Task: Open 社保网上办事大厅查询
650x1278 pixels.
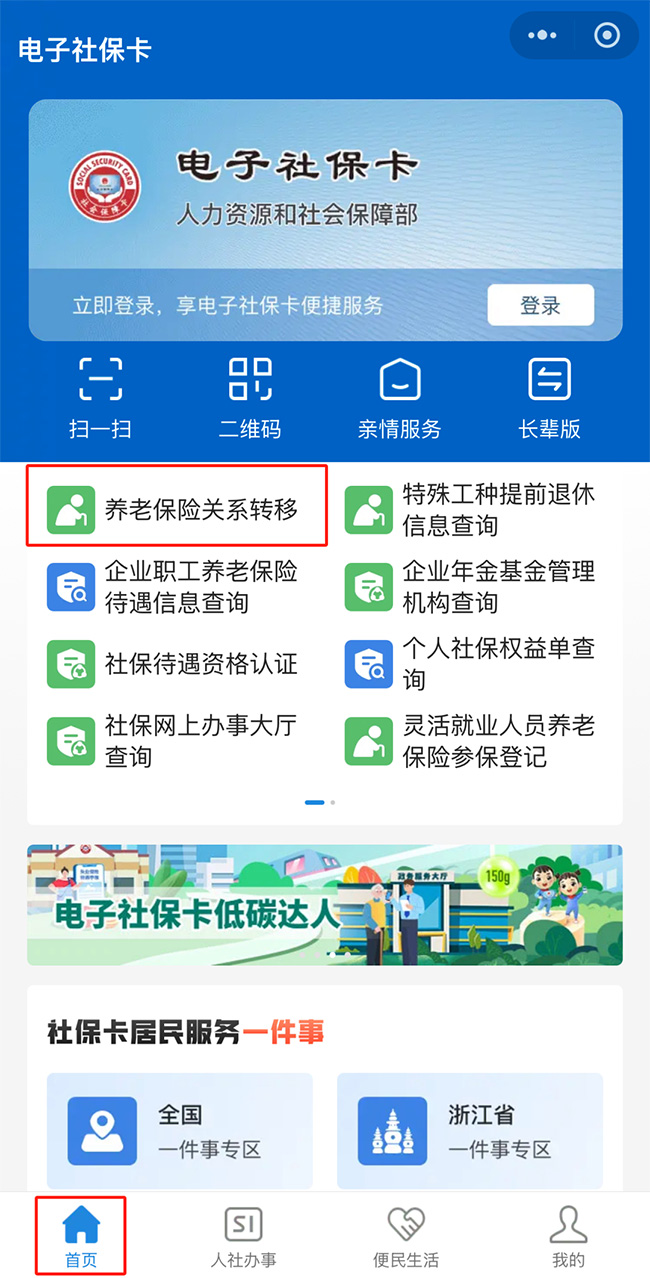Action: point(176,741)
